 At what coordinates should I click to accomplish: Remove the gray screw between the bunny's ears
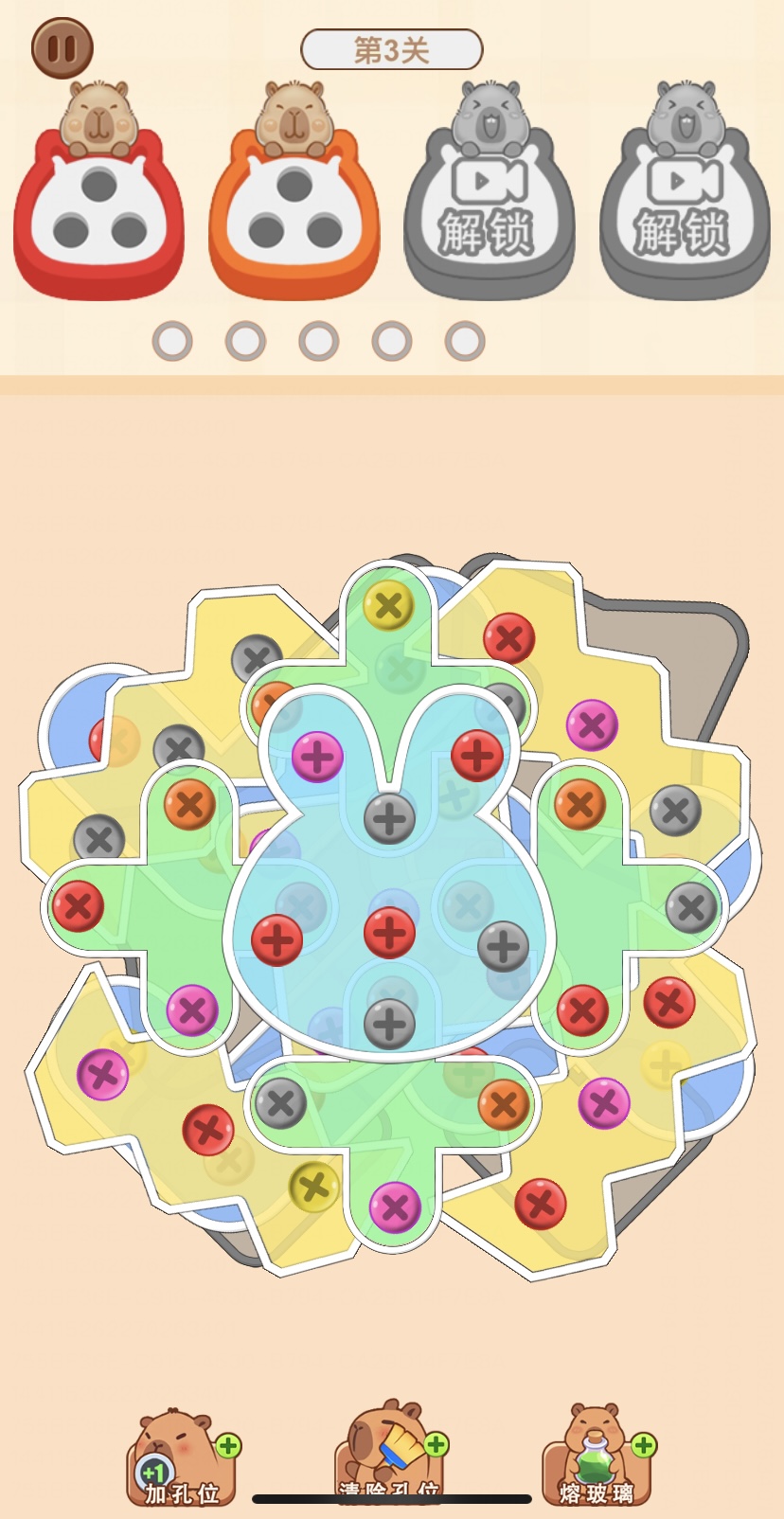(389, 819)
